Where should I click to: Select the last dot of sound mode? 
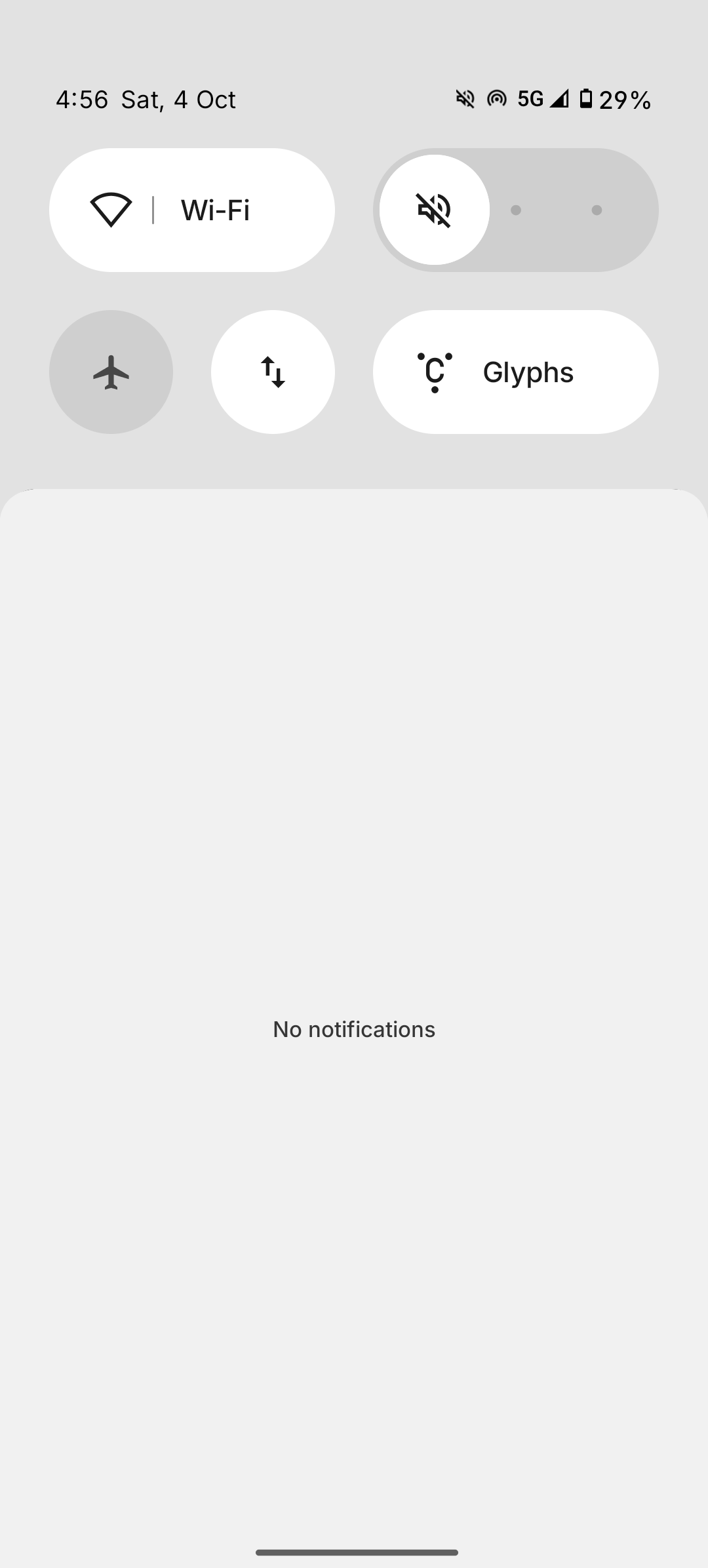[597, 210]
